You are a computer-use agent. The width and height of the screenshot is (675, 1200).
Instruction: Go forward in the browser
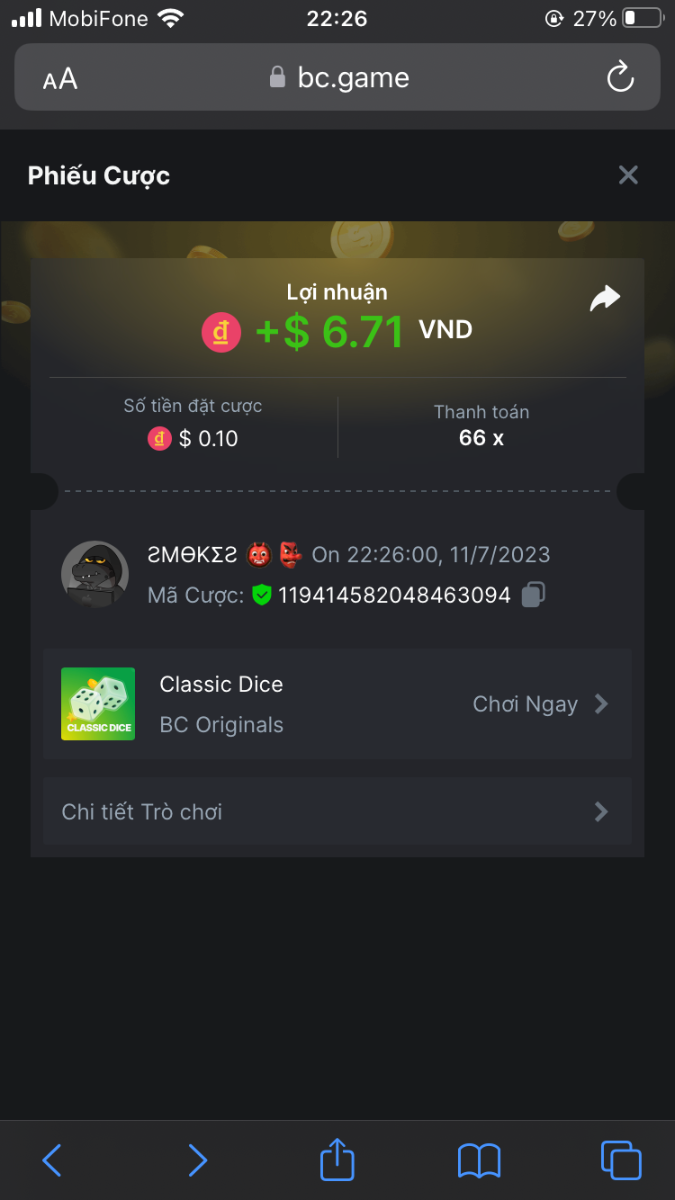point(197,1160)
